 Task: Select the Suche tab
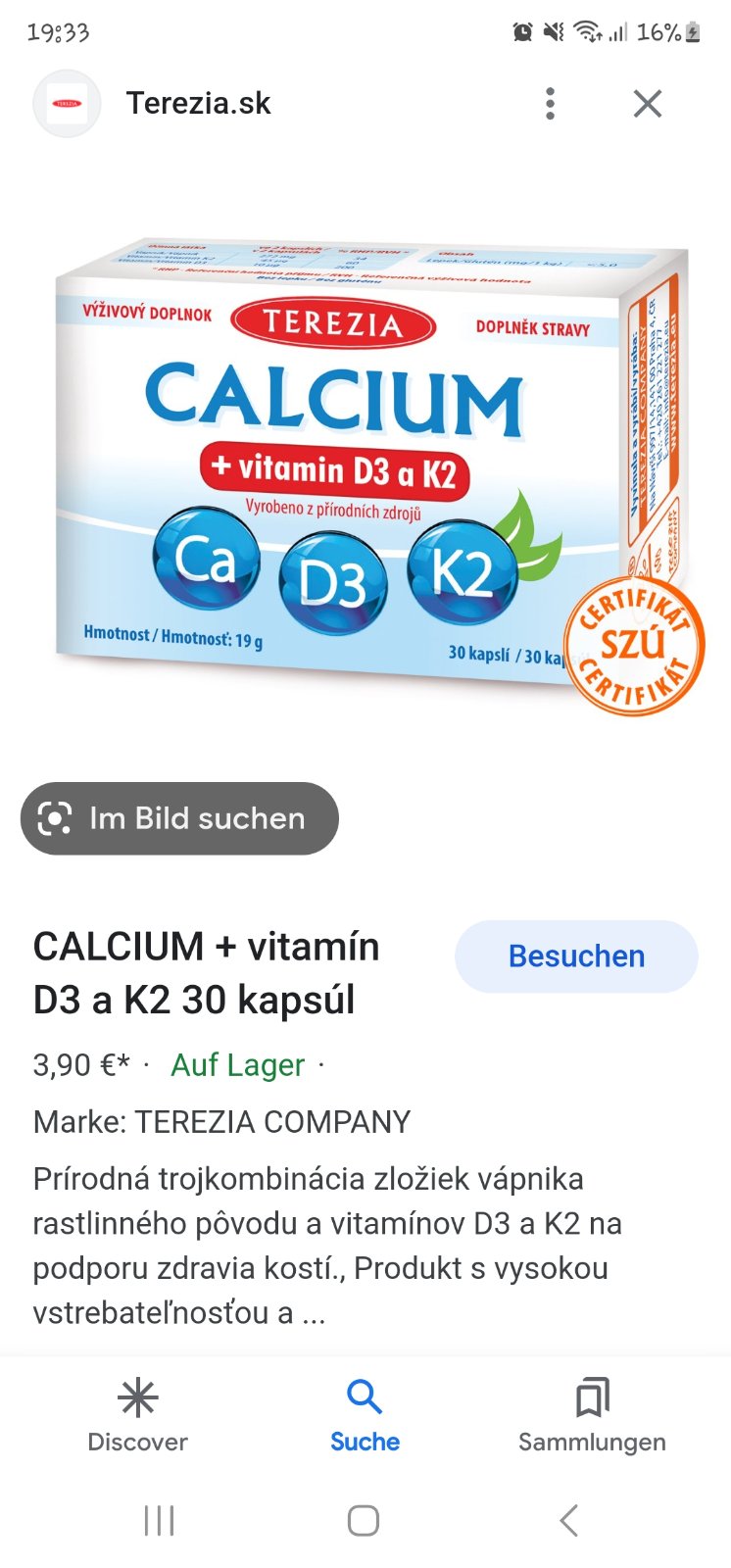(x=365, y=1415)
